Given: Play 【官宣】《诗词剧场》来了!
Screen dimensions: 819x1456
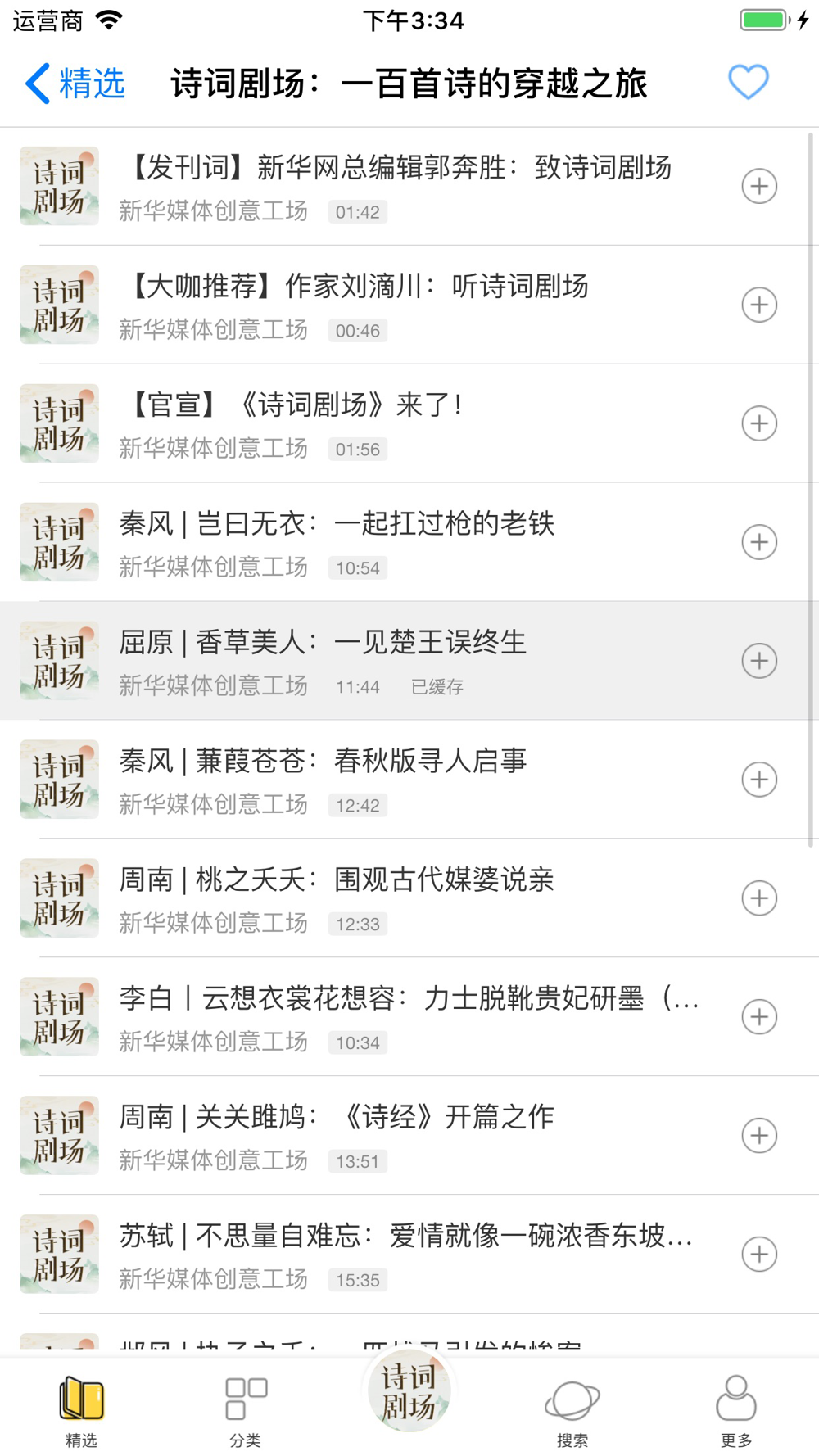Looking at the screenshot, I should coord(409,423).
